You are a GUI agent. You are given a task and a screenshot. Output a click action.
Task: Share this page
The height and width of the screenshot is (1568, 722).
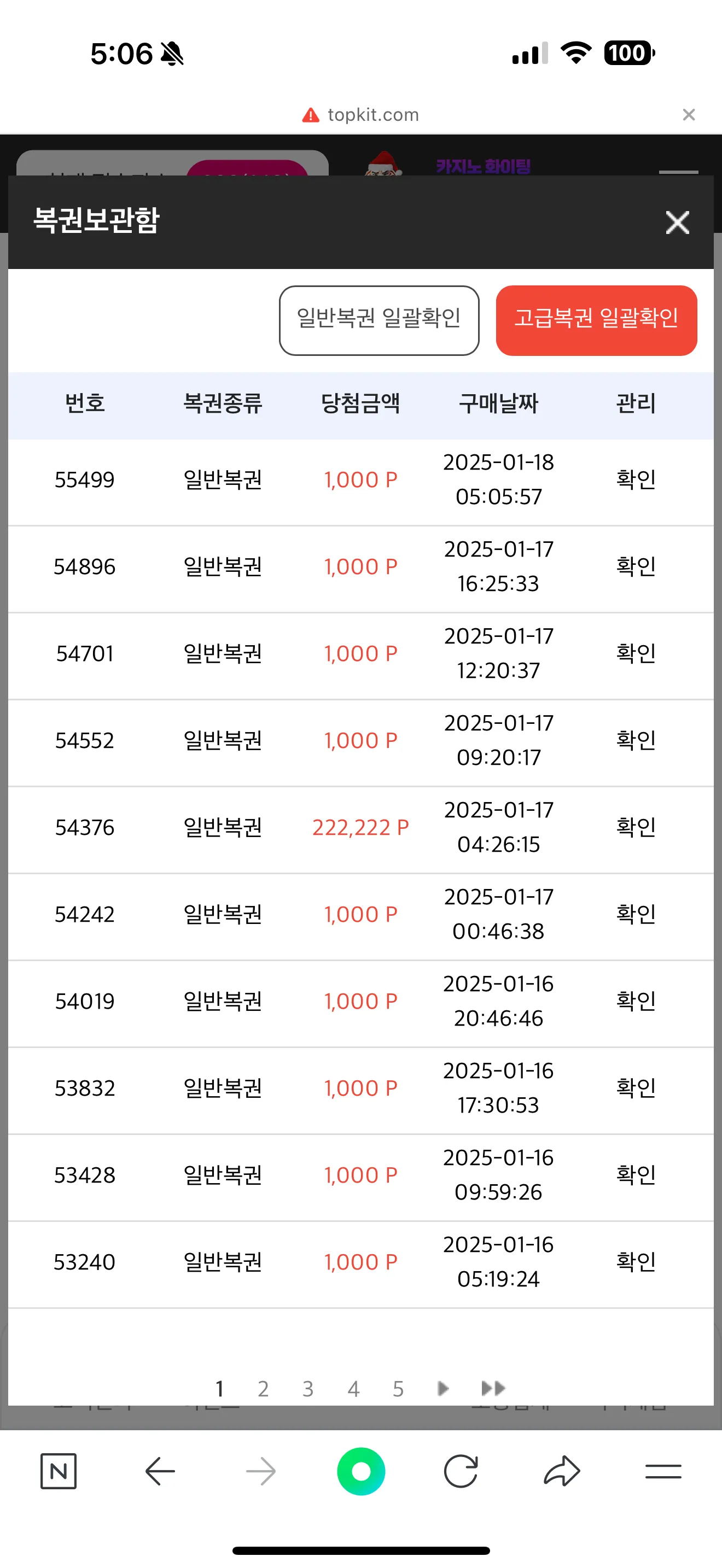click(x=561, y=1471)
